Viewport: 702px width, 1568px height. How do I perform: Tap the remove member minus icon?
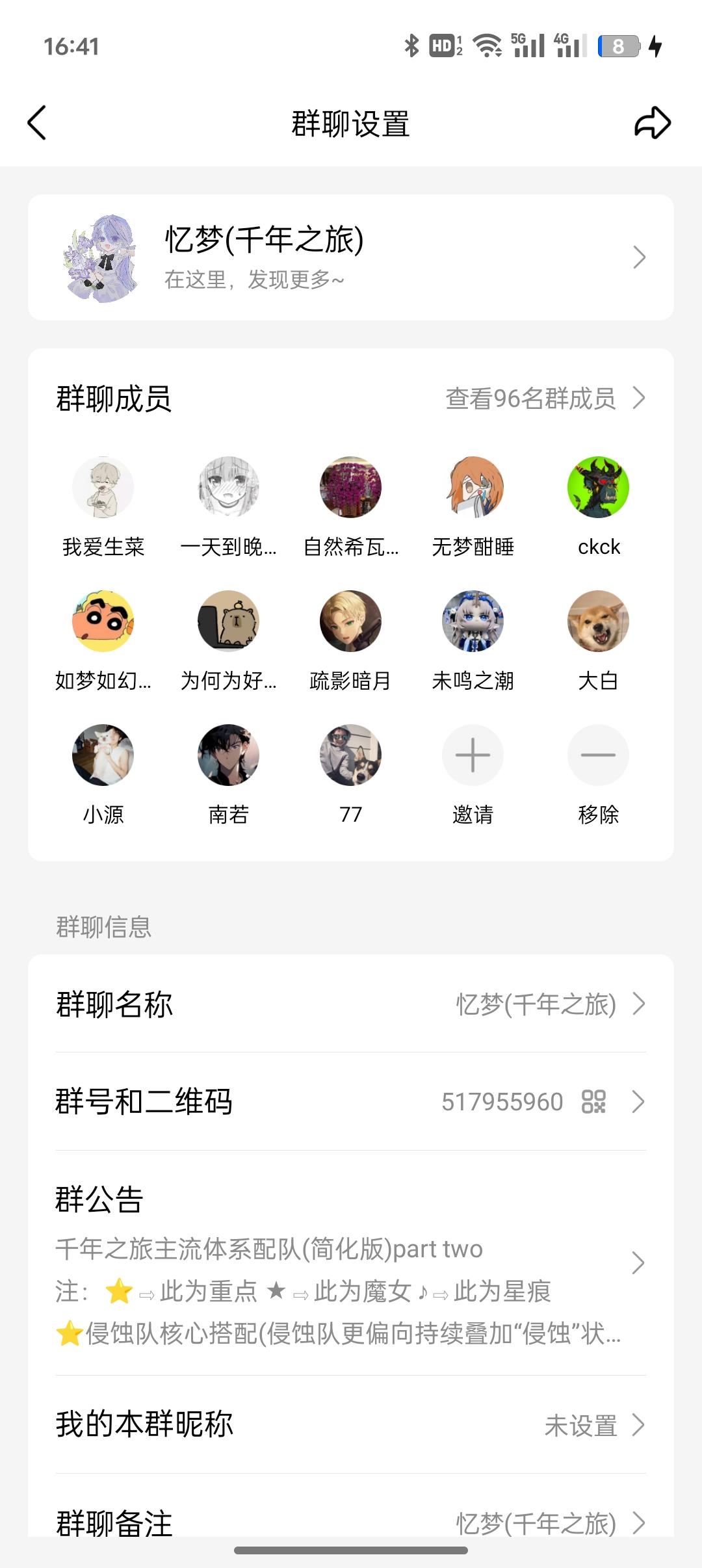[598, 755]
